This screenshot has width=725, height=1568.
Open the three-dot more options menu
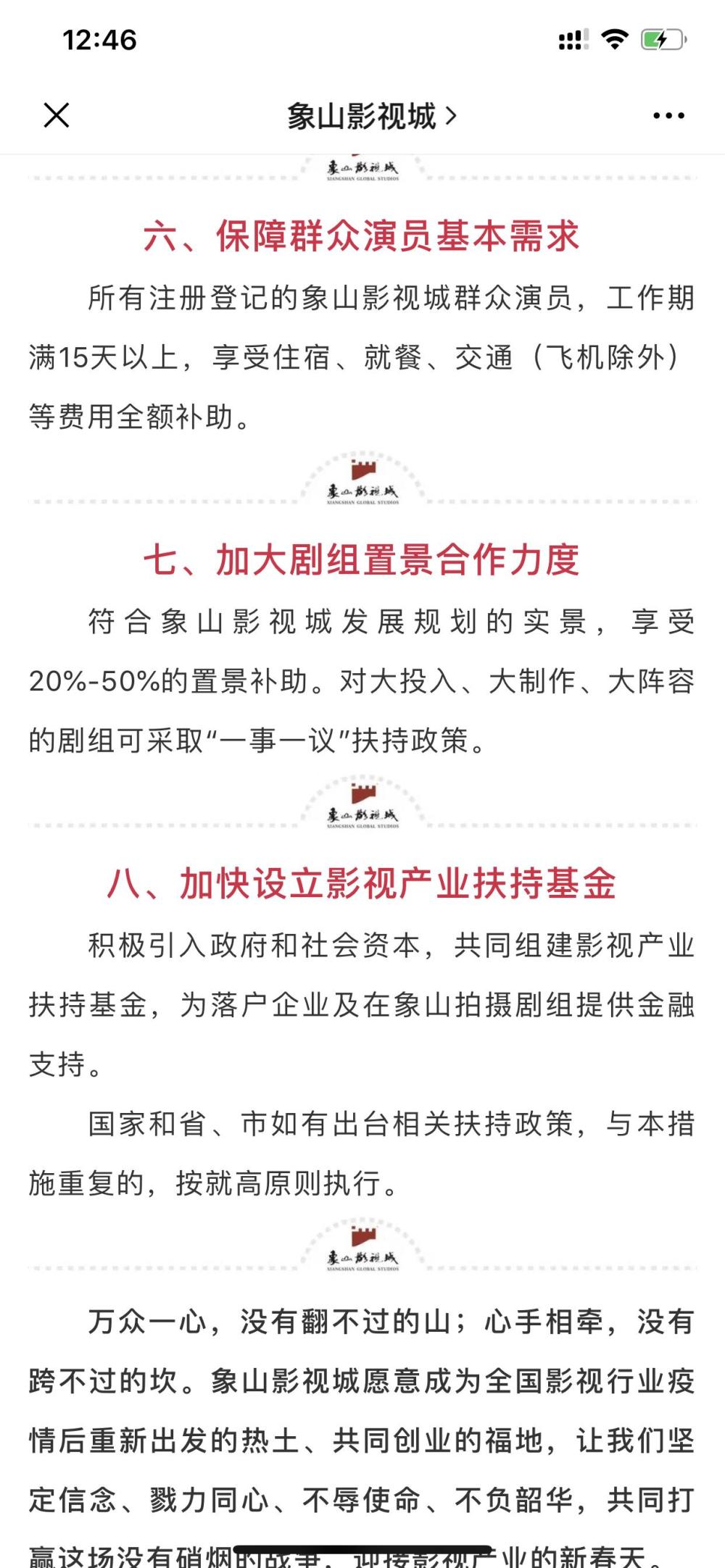coord(668,115)
